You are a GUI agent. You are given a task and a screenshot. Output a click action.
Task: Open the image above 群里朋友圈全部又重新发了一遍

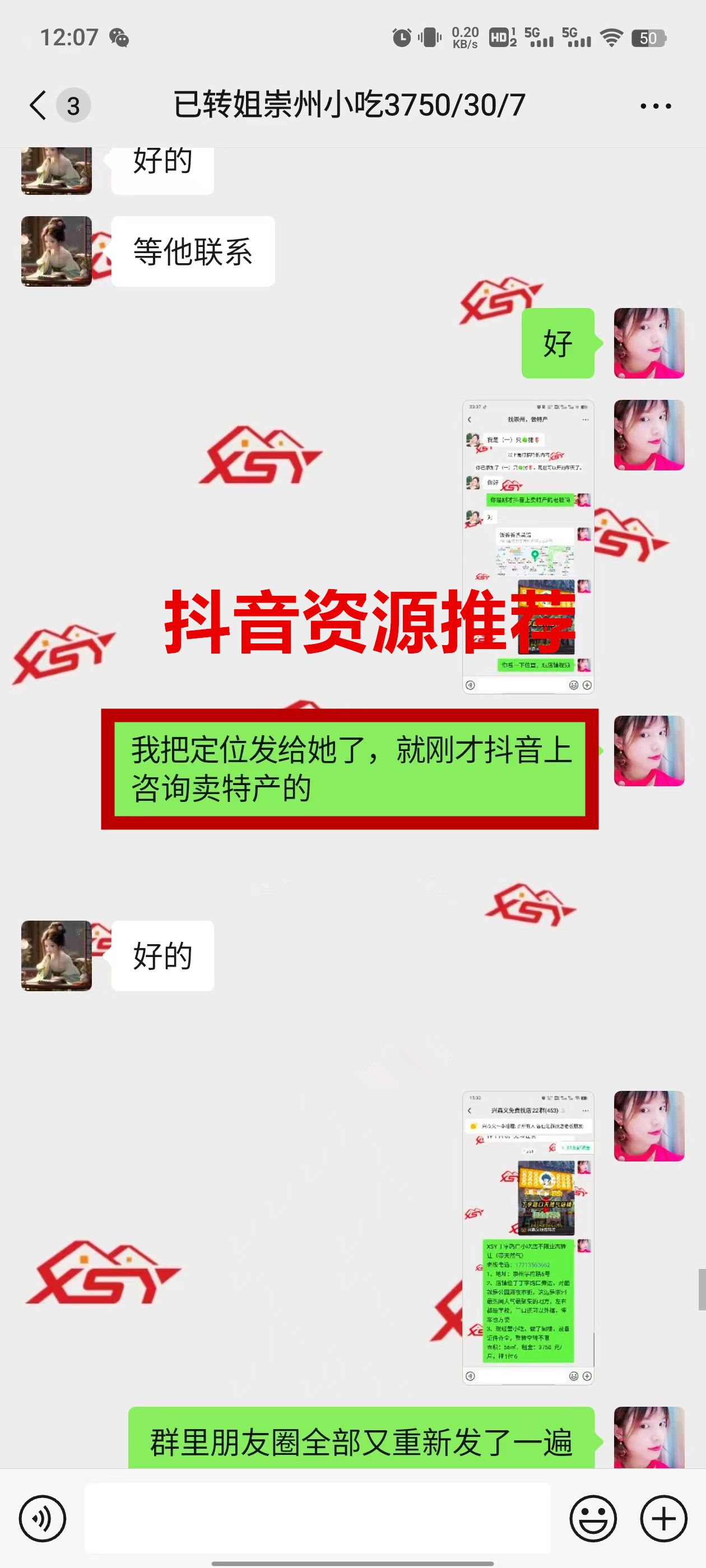click(x=527, y=1238)
